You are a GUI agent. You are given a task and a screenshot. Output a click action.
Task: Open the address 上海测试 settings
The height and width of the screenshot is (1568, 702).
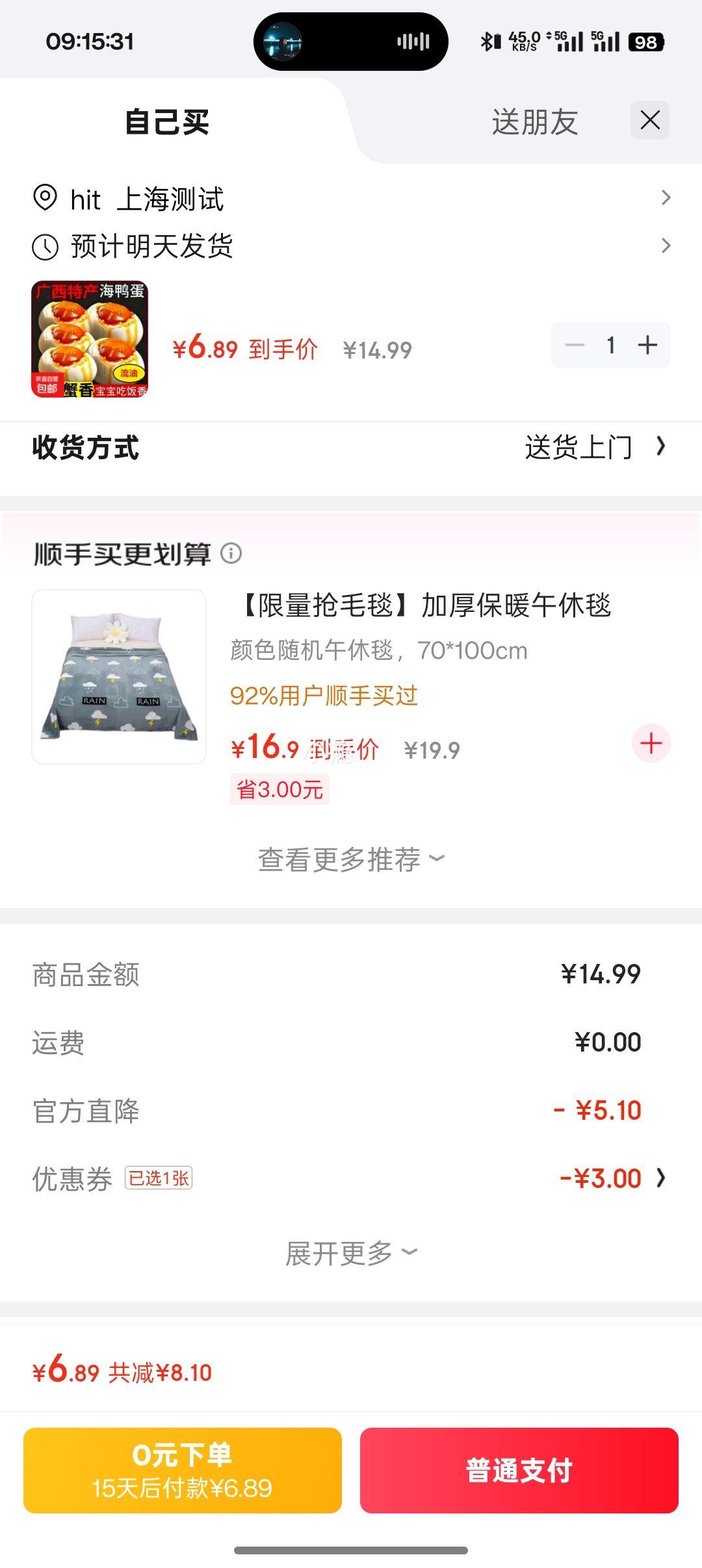[x=351, y=198]
